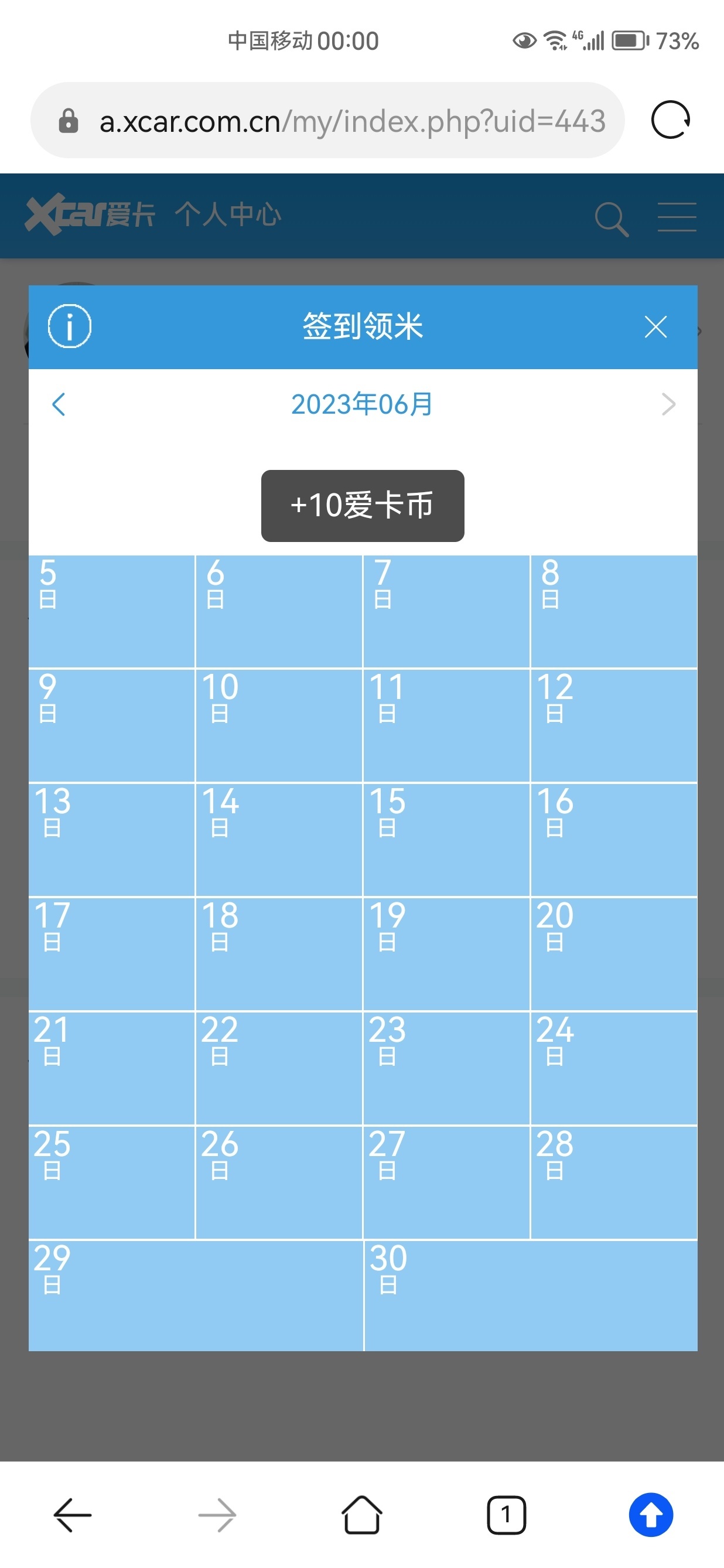This screenshot has width=724, height=1568.
Task: Reload the page in the browser
Action: click(671, 120)
